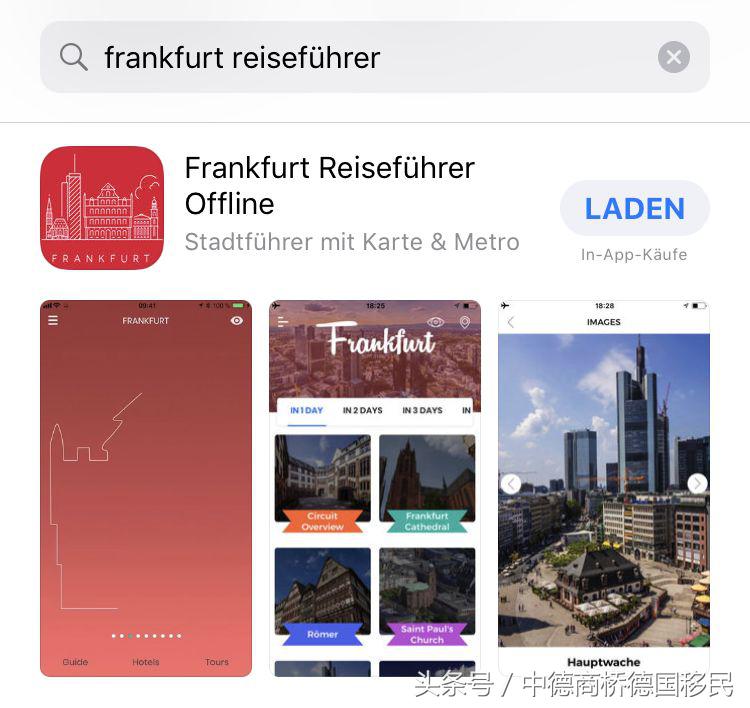Viewport: 750px width, 708px height.
Task: Open the Frankfurt Reiseführer Offline app page
Action: 330,185
